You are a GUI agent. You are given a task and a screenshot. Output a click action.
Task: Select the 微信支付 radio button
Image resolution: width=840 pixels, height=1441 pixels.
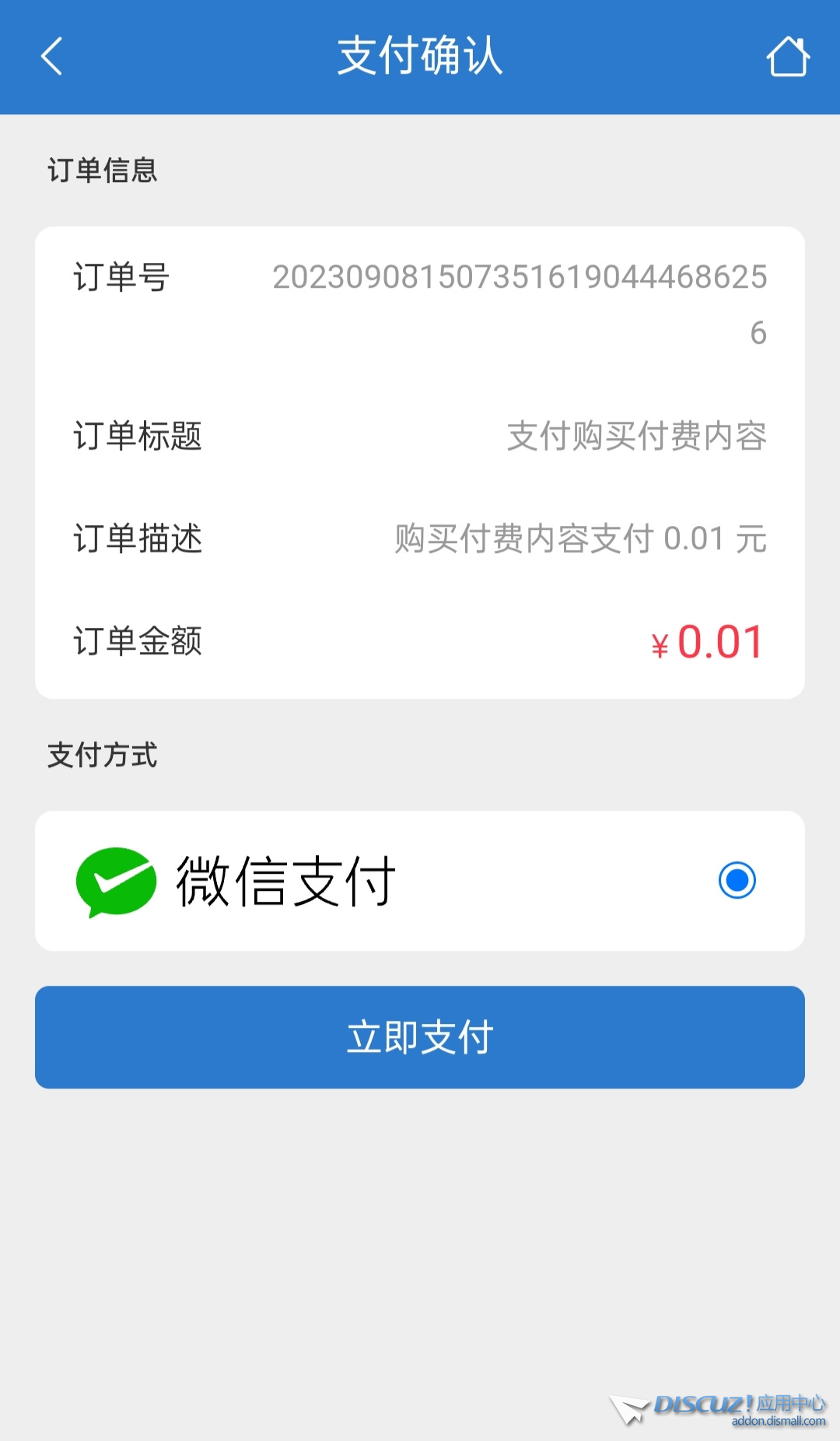point(737,880)
